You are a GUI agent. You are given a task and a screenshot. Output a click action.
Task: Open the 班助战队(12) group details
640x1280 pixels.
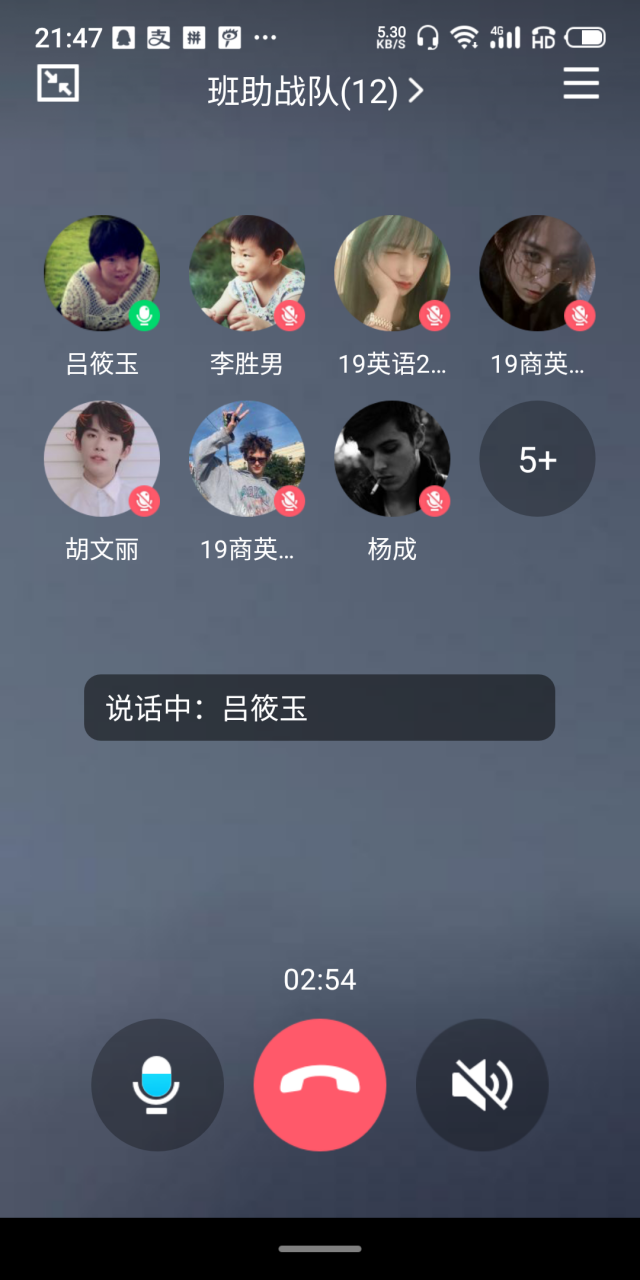click(315, 92)
